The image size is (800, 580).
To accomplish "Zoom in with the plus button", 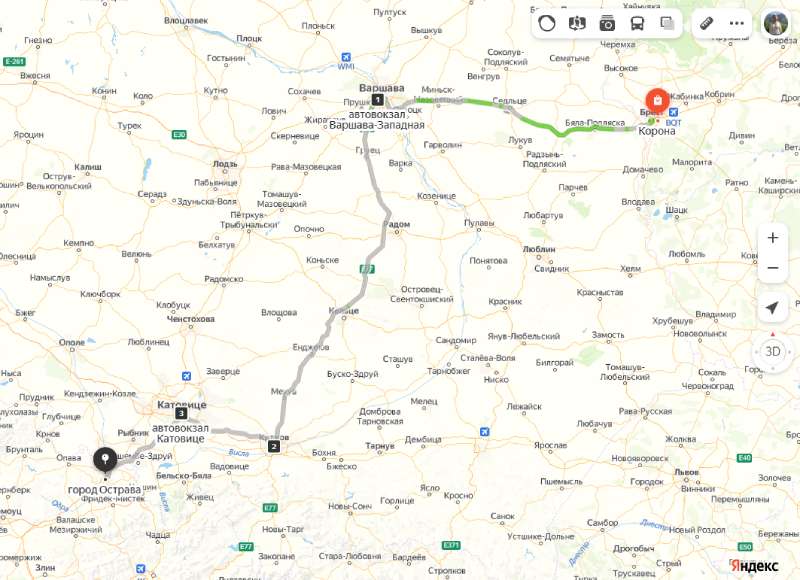I will 773,238.
